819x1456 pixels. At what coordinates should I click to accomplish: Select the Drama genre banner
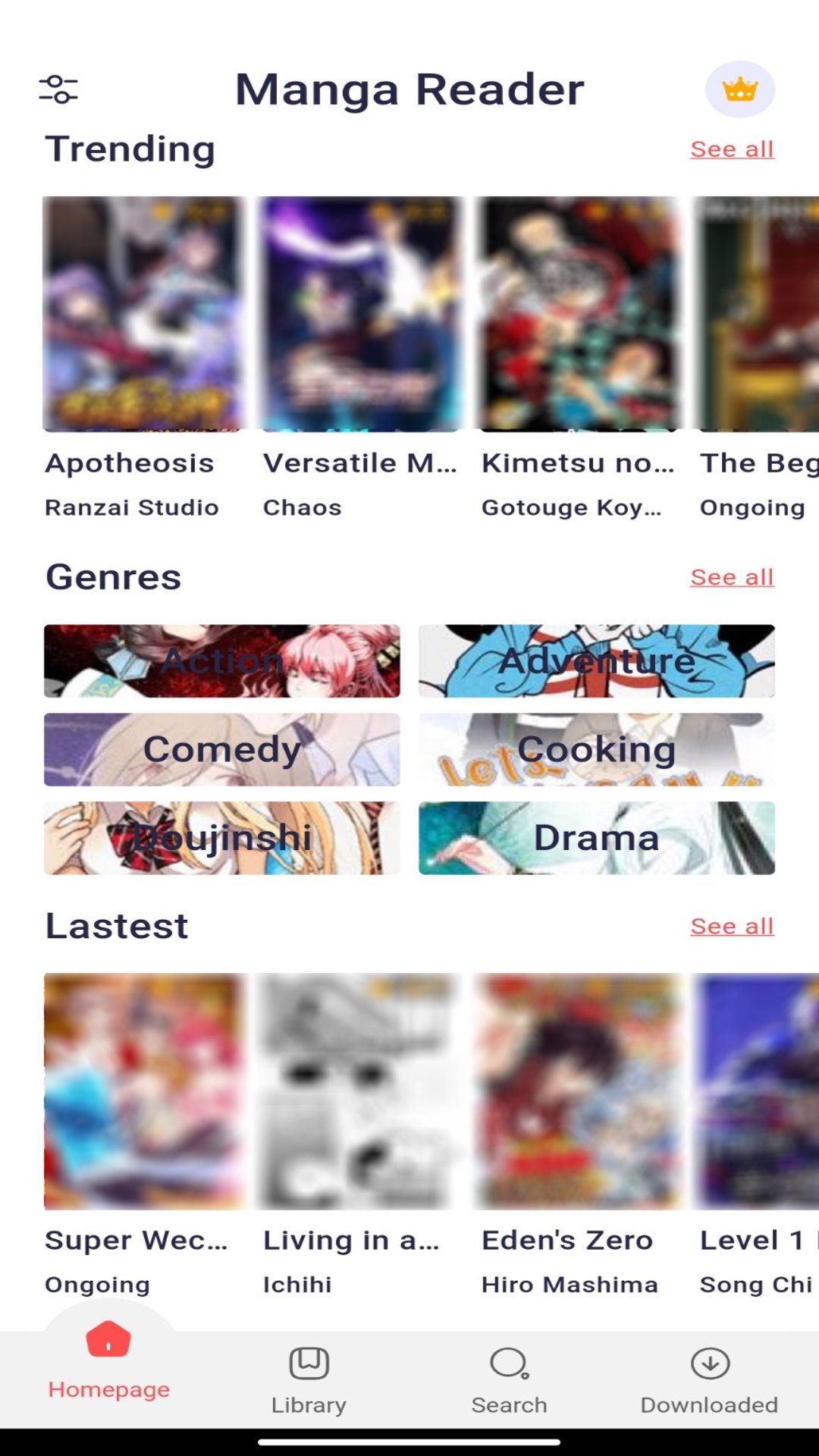coord(596,838)
